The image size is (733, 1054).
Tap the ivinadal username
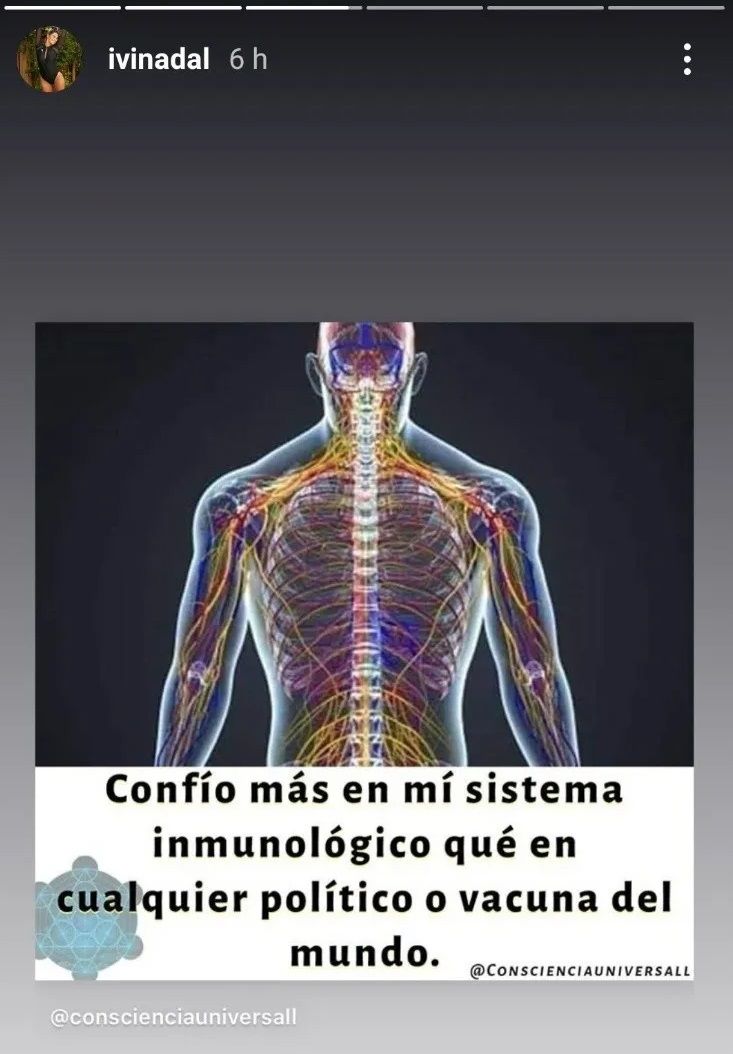point(159,59)
